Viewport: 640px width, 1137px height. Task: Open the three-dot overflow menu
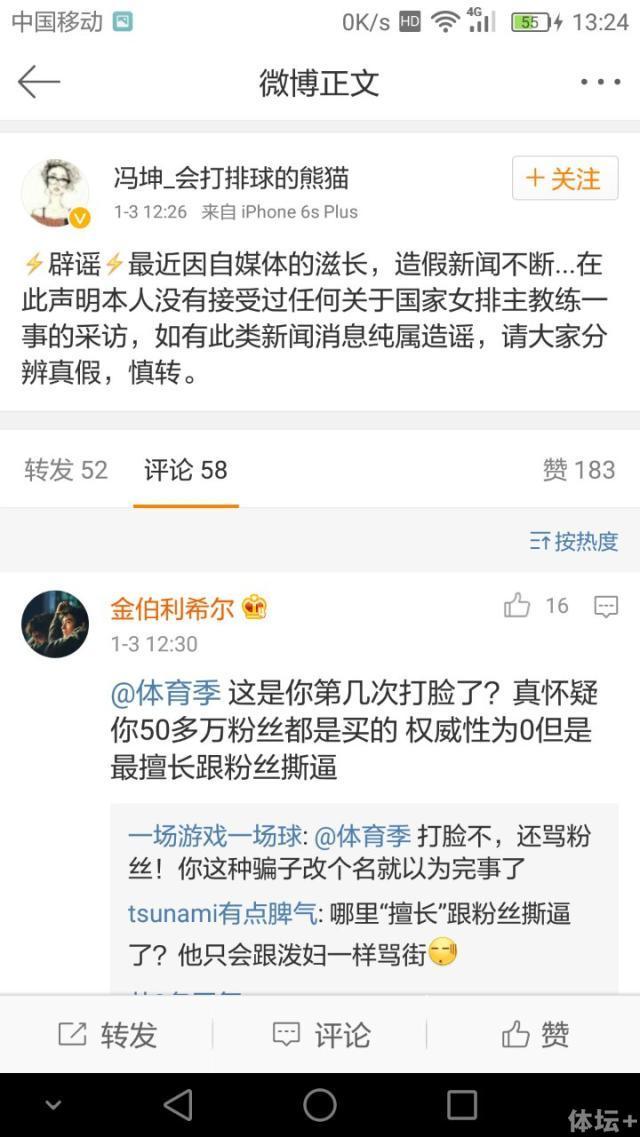click(x=600, y=82)
